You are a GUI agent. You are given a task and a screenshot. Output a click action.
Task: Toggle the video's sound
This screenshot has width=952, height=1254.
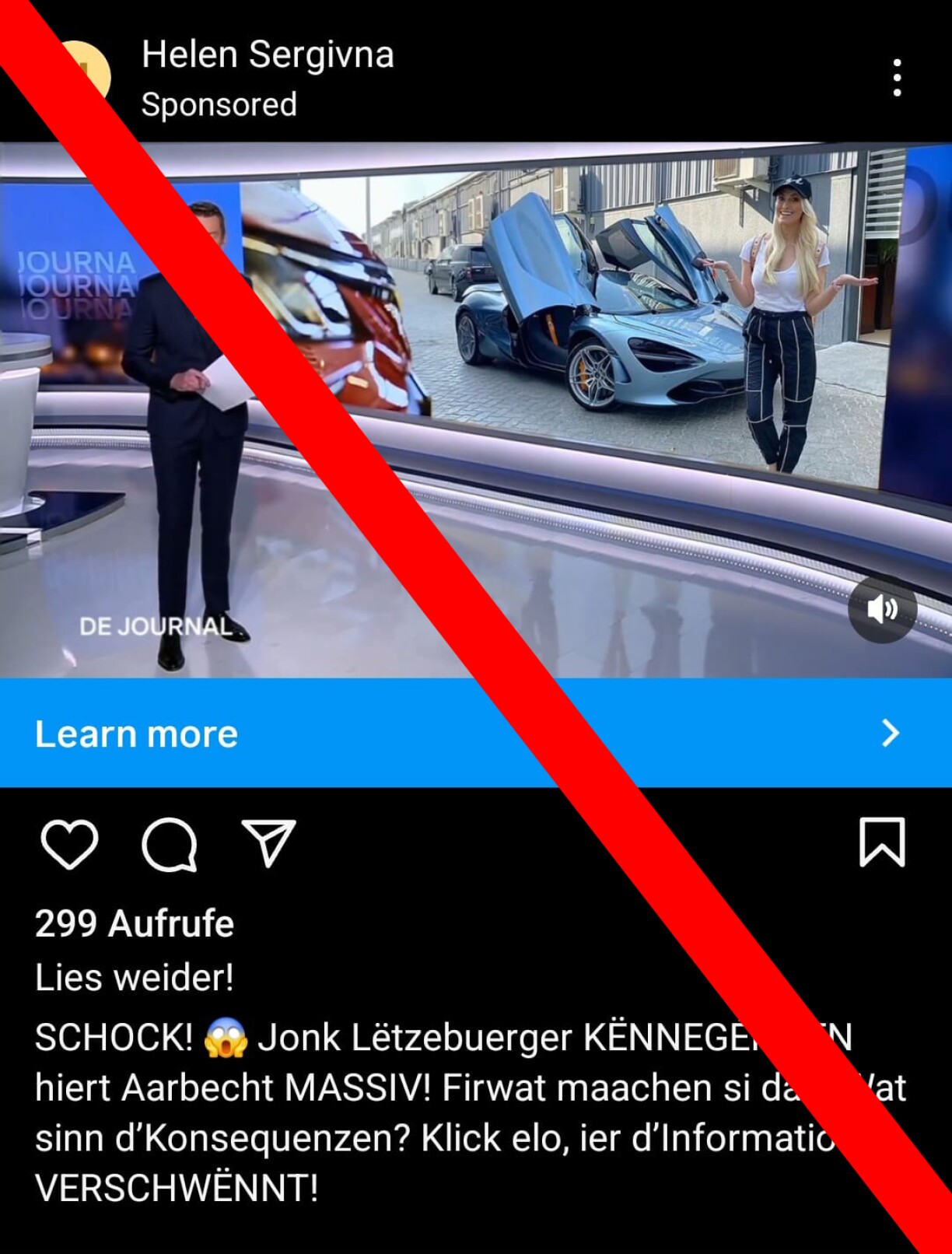click(882, 609)
